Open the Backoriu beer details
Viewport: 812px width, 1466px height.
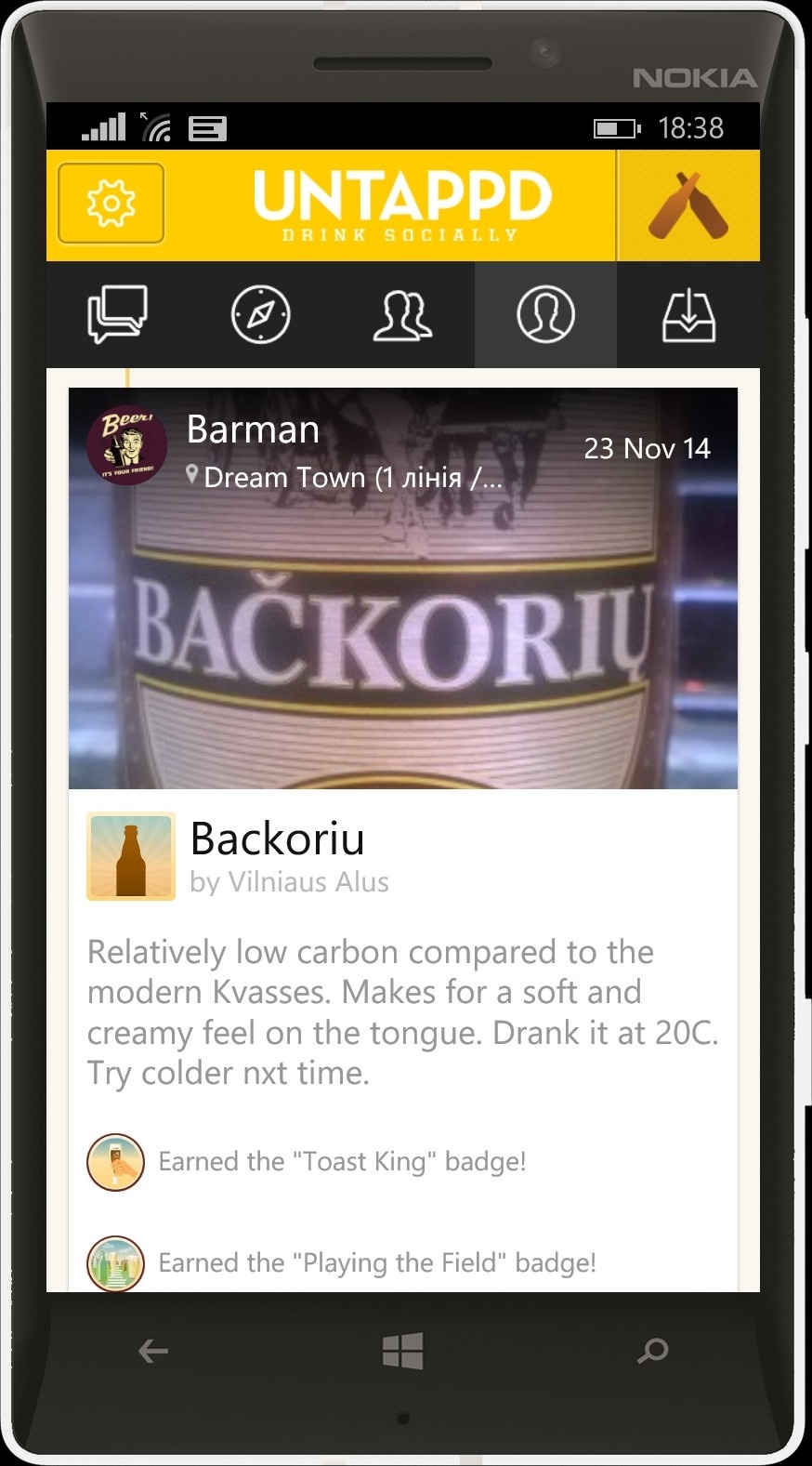click(277, 839)
